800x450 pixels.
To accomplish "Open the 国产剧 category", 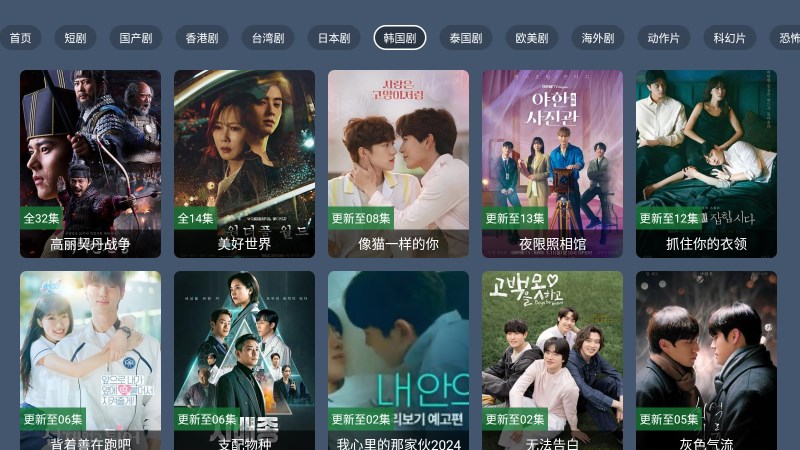I will pos(135,38).
